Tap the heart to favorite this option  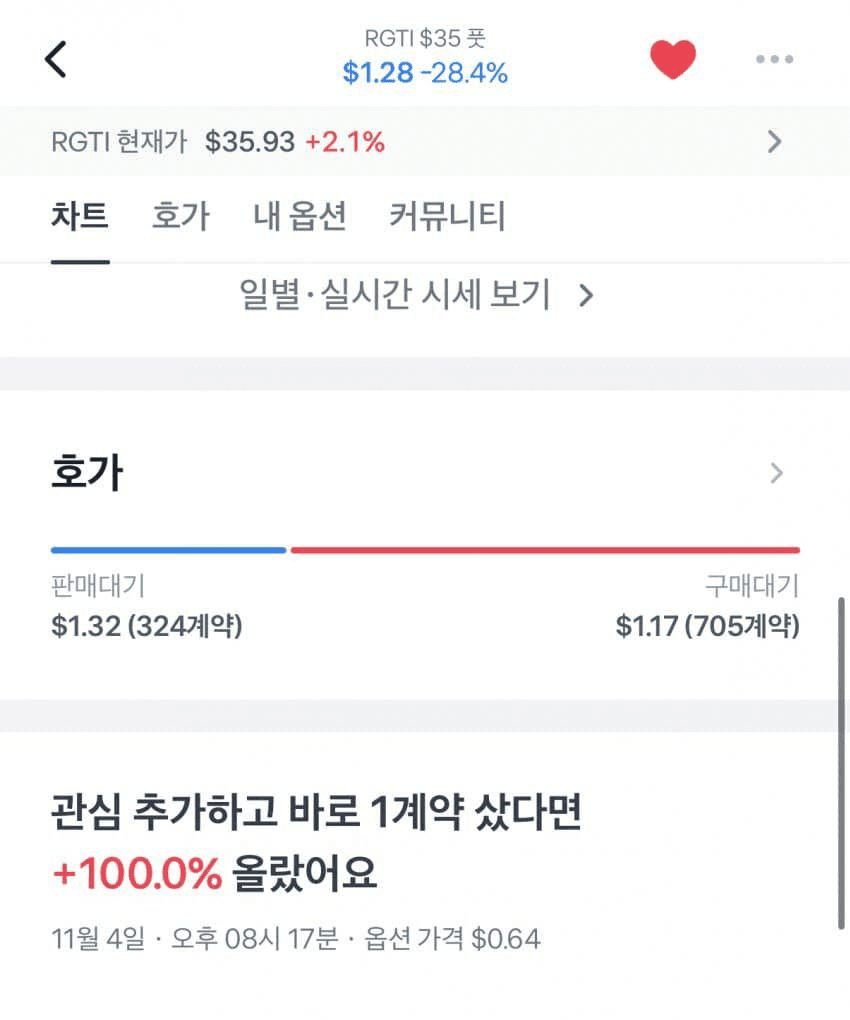coord(674,57)
